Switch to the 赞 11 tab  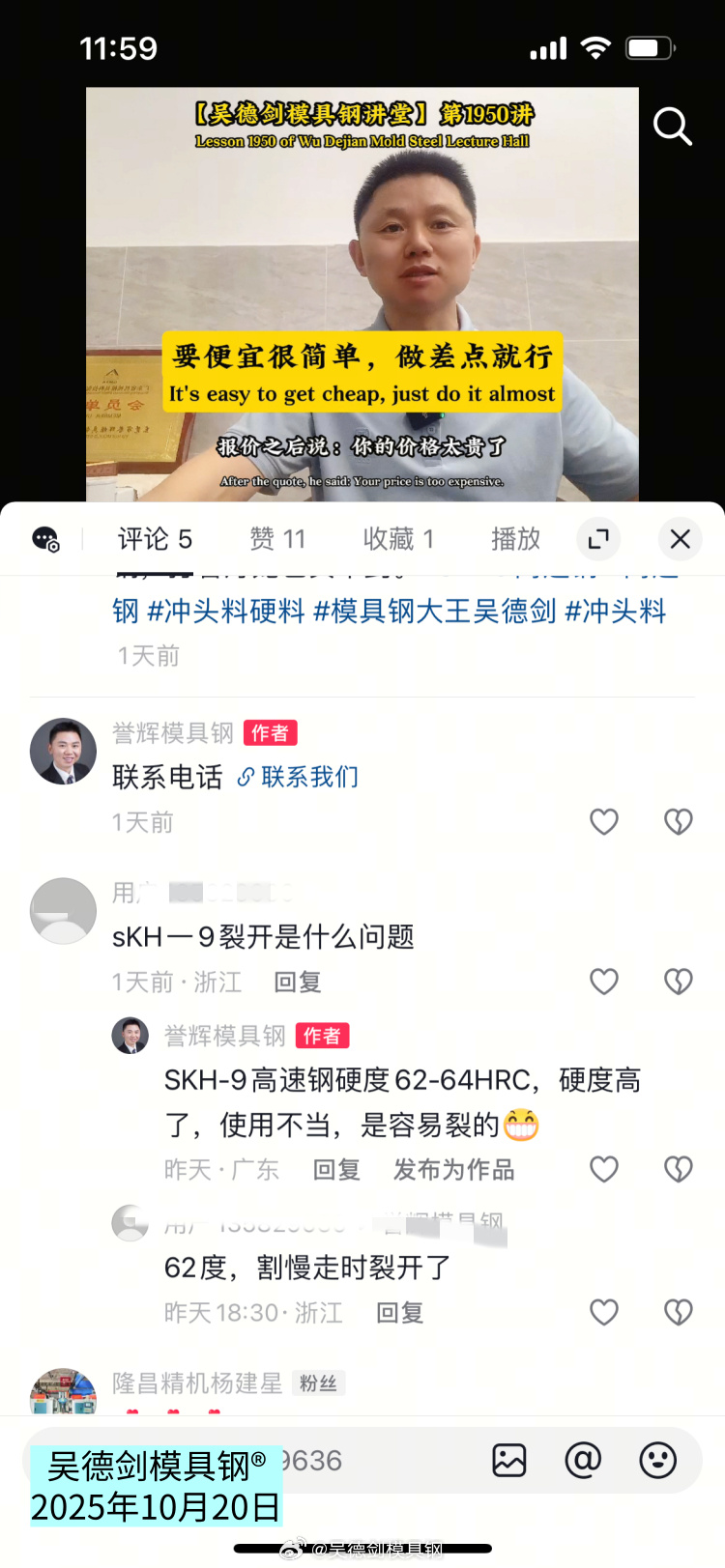277,539
